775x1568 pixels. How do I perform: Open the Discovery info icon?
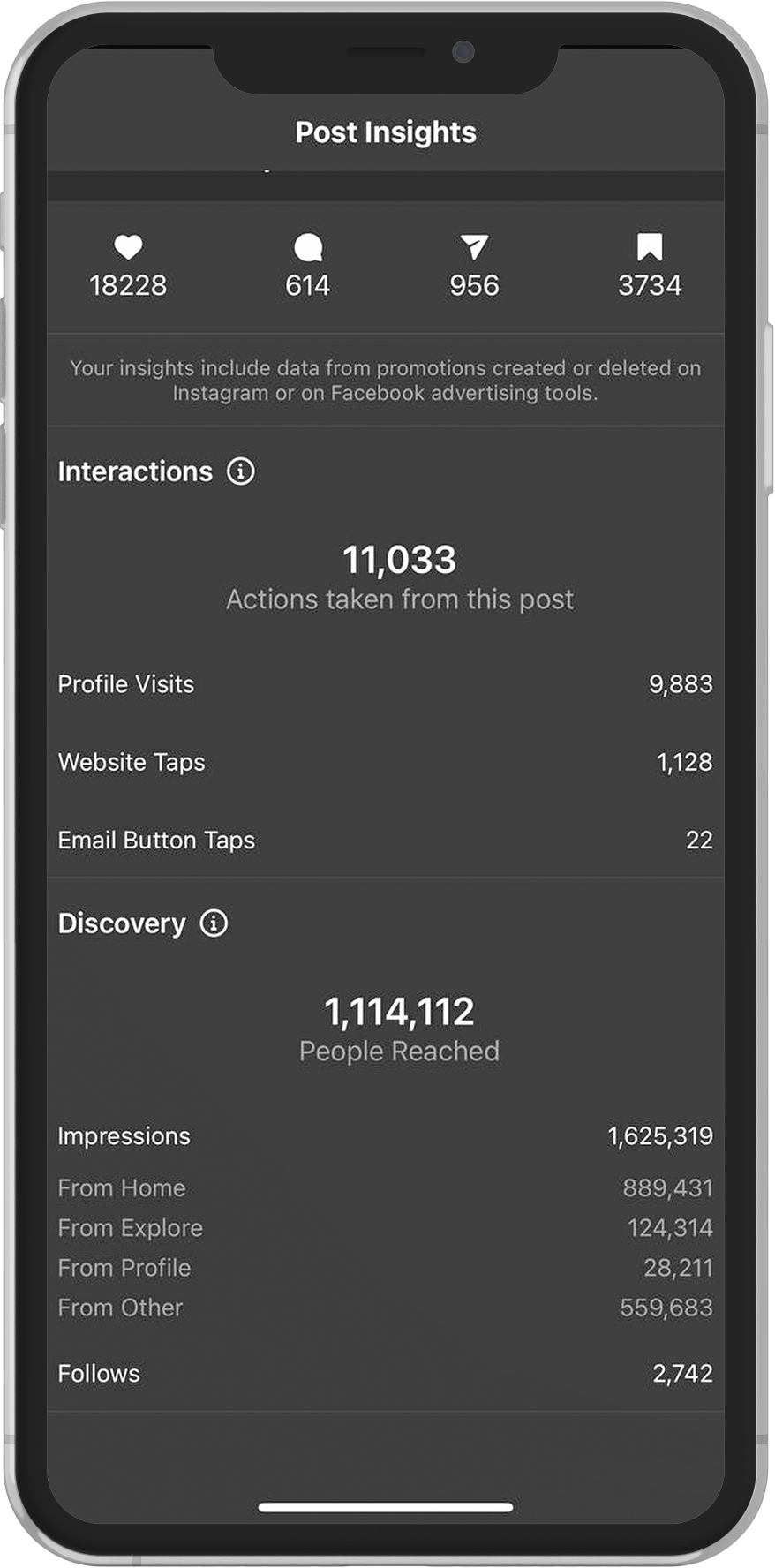(214, 923)
